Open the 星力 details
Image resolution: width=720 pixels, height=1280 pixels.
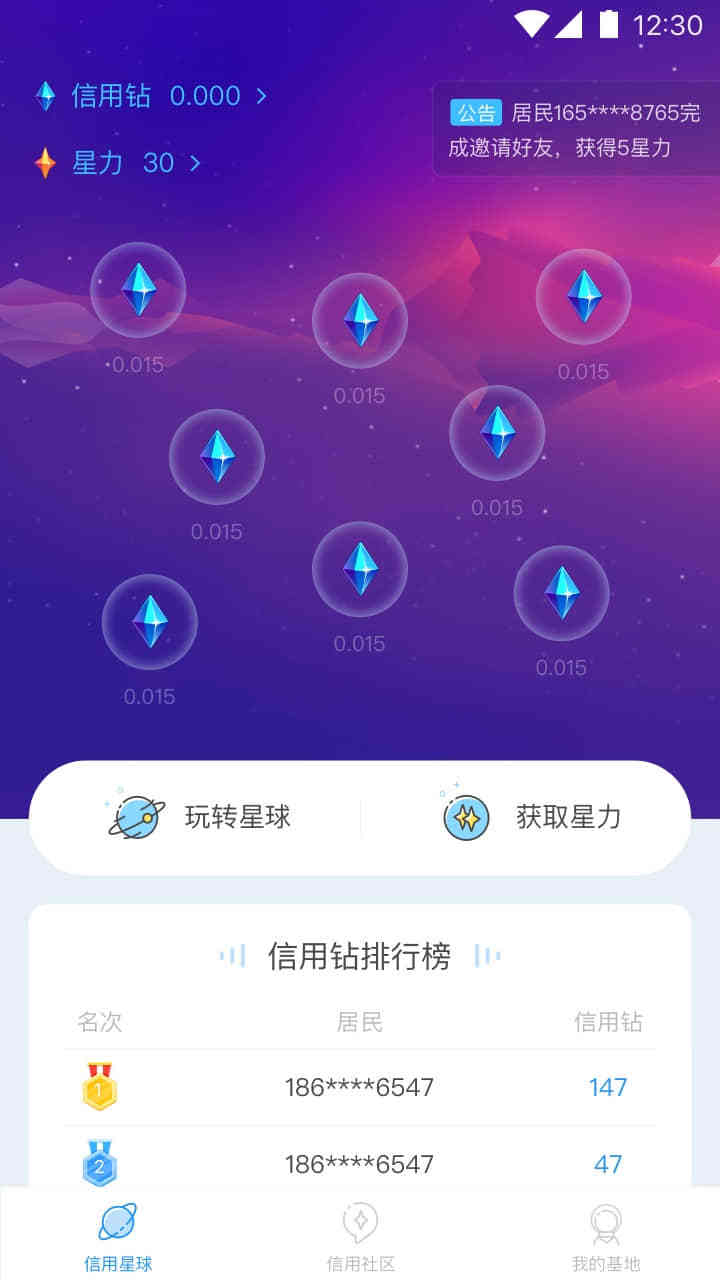click(118, 163)
